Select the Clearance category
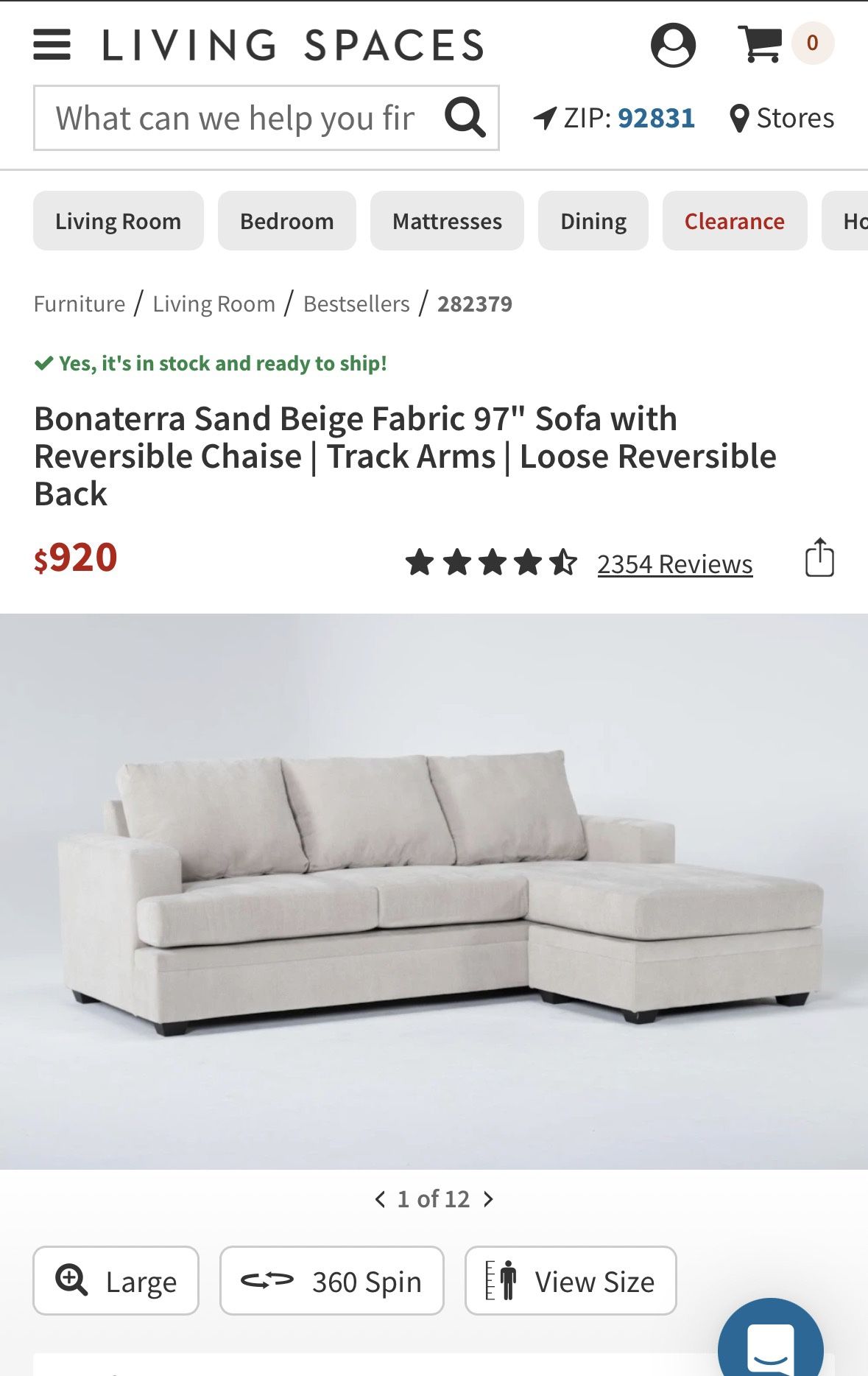This screenshot has height=1376, width=868. pyautogui.click(x=734, y=220)
